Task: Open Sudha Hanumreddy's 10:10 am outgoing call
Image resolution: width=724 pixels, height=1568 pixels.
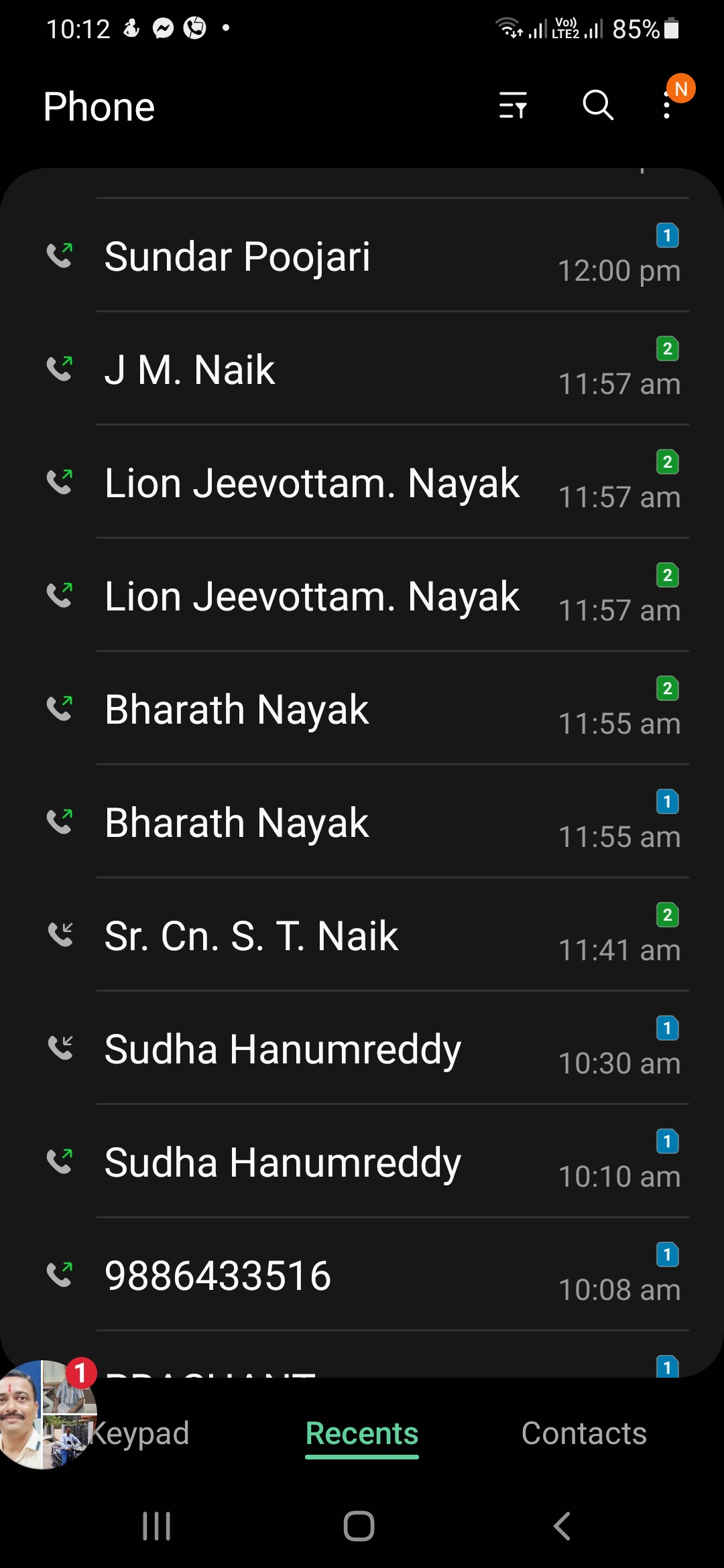Action: [x=362, y=1162]
